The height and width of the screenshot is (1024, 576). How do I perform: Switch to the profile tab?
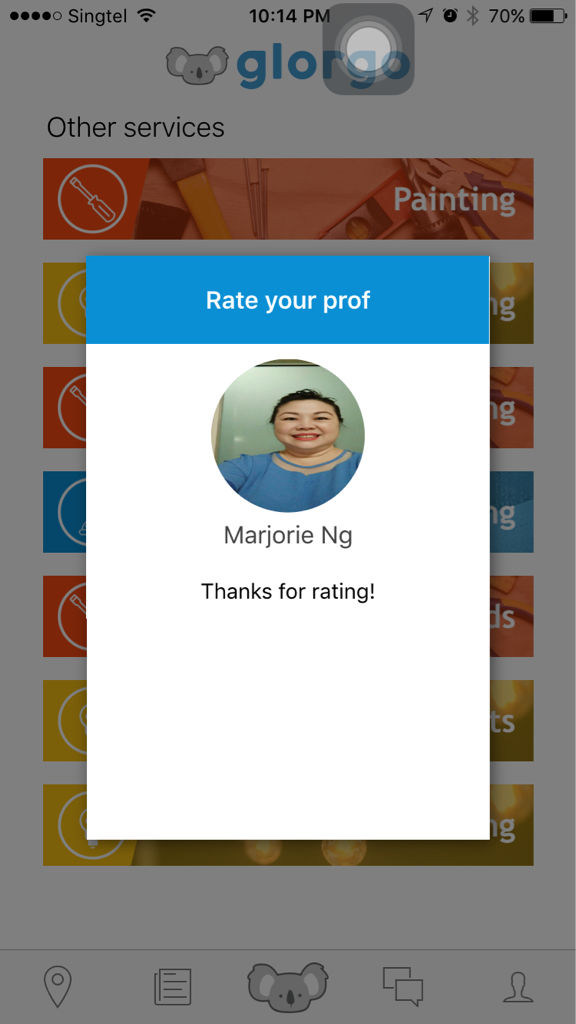coord(518,986)
